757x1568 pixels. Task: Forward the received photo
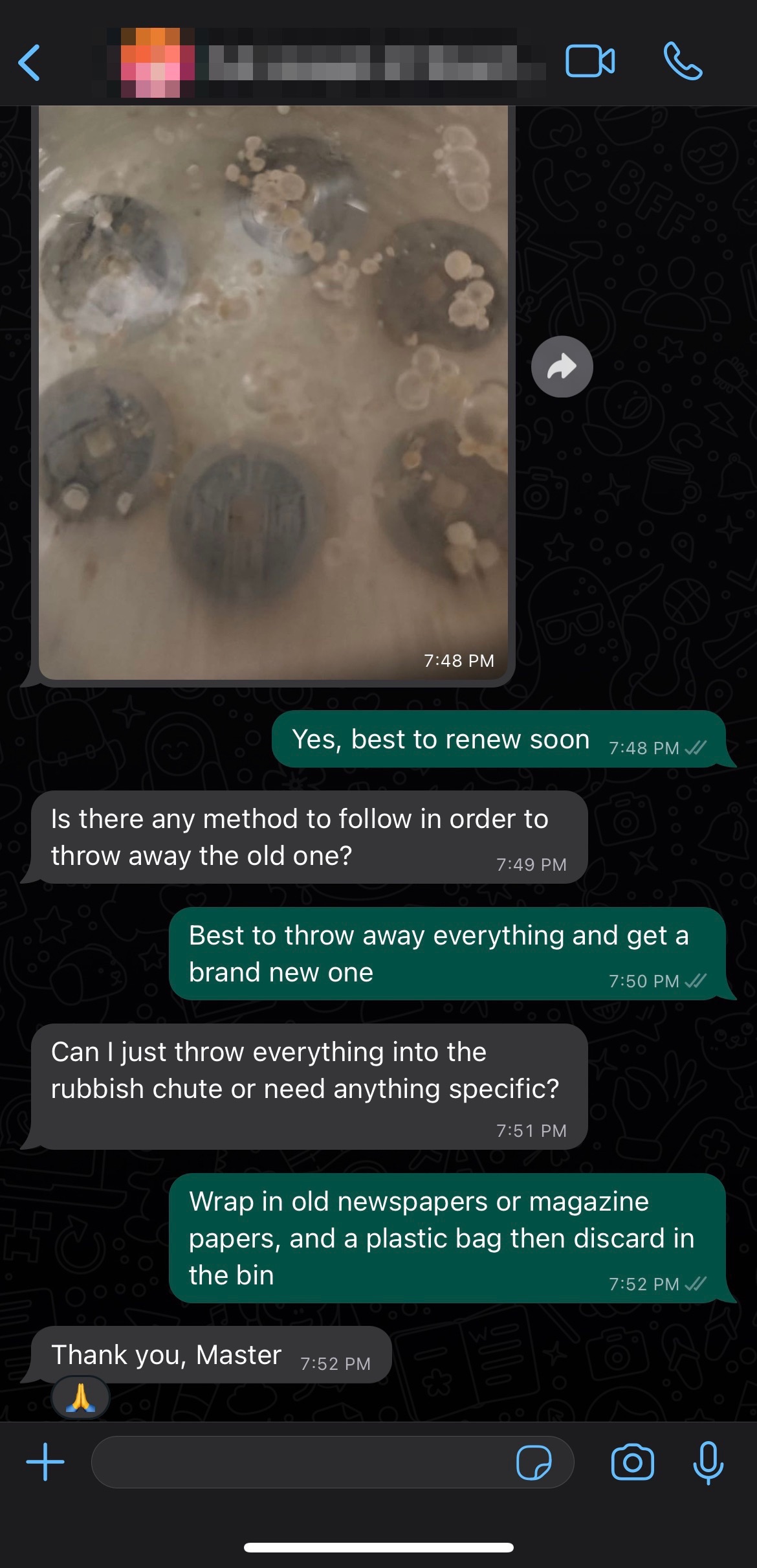click(562, 366)
